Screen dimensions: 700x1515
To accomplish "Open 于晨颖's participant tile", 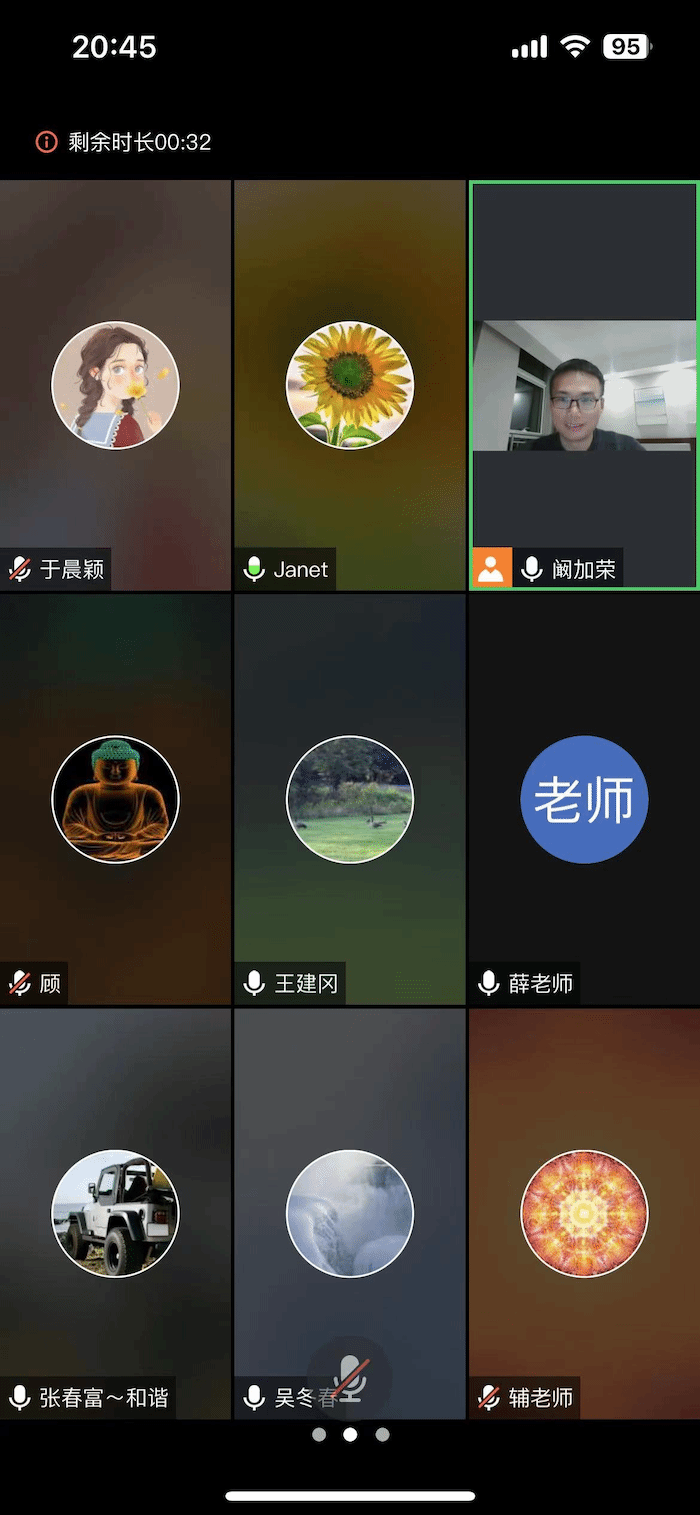I will click(x=115, y=385).
